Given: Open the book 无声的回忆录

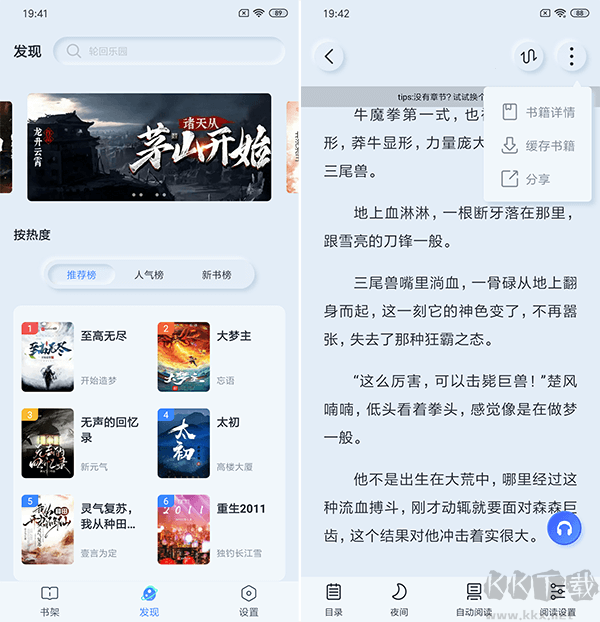Looking at the screenshot, I should (x=48, y=443).
